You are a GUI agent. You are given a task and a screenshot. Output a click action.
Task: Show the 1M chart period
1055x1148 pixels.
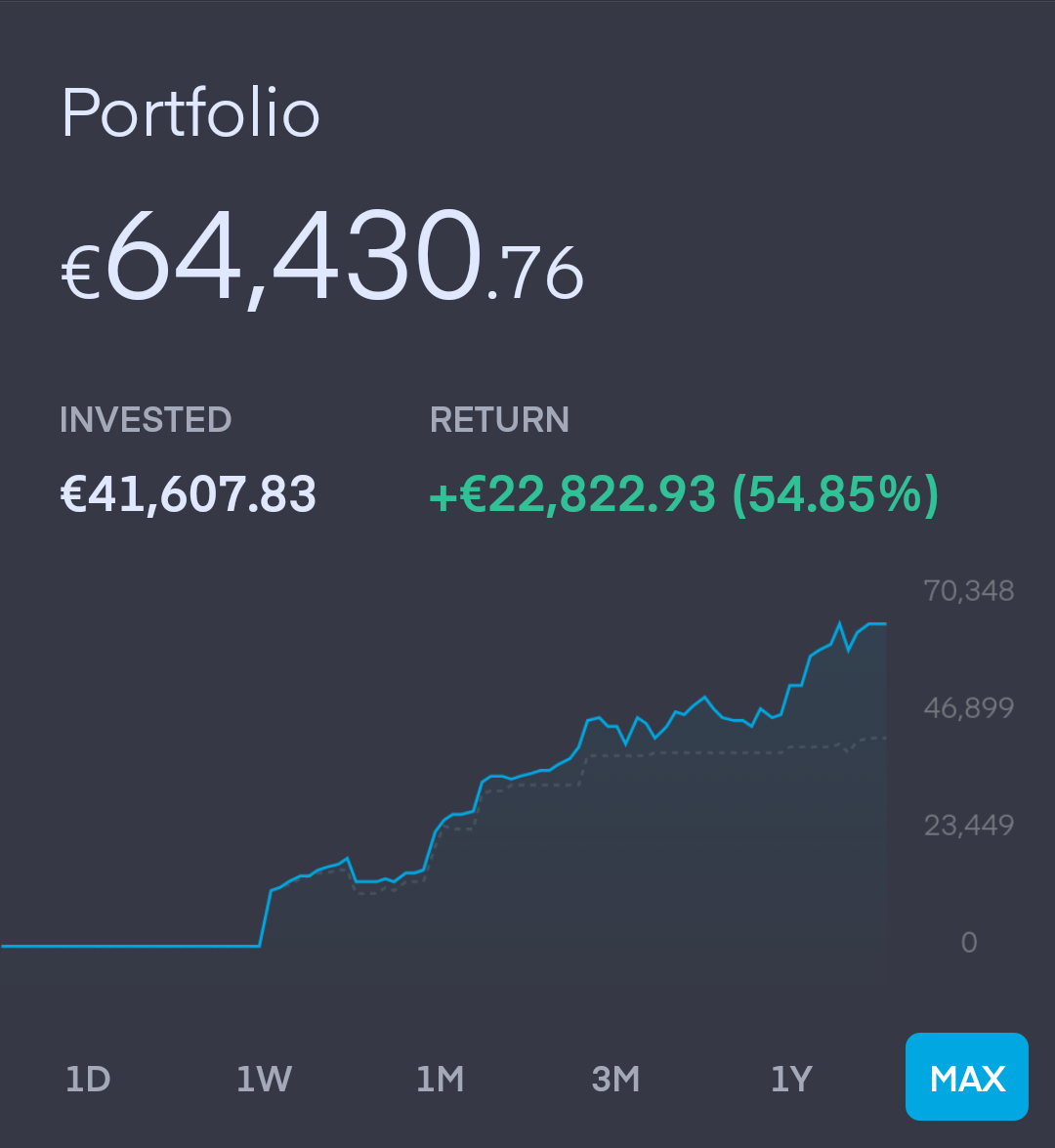(440, 1079)
